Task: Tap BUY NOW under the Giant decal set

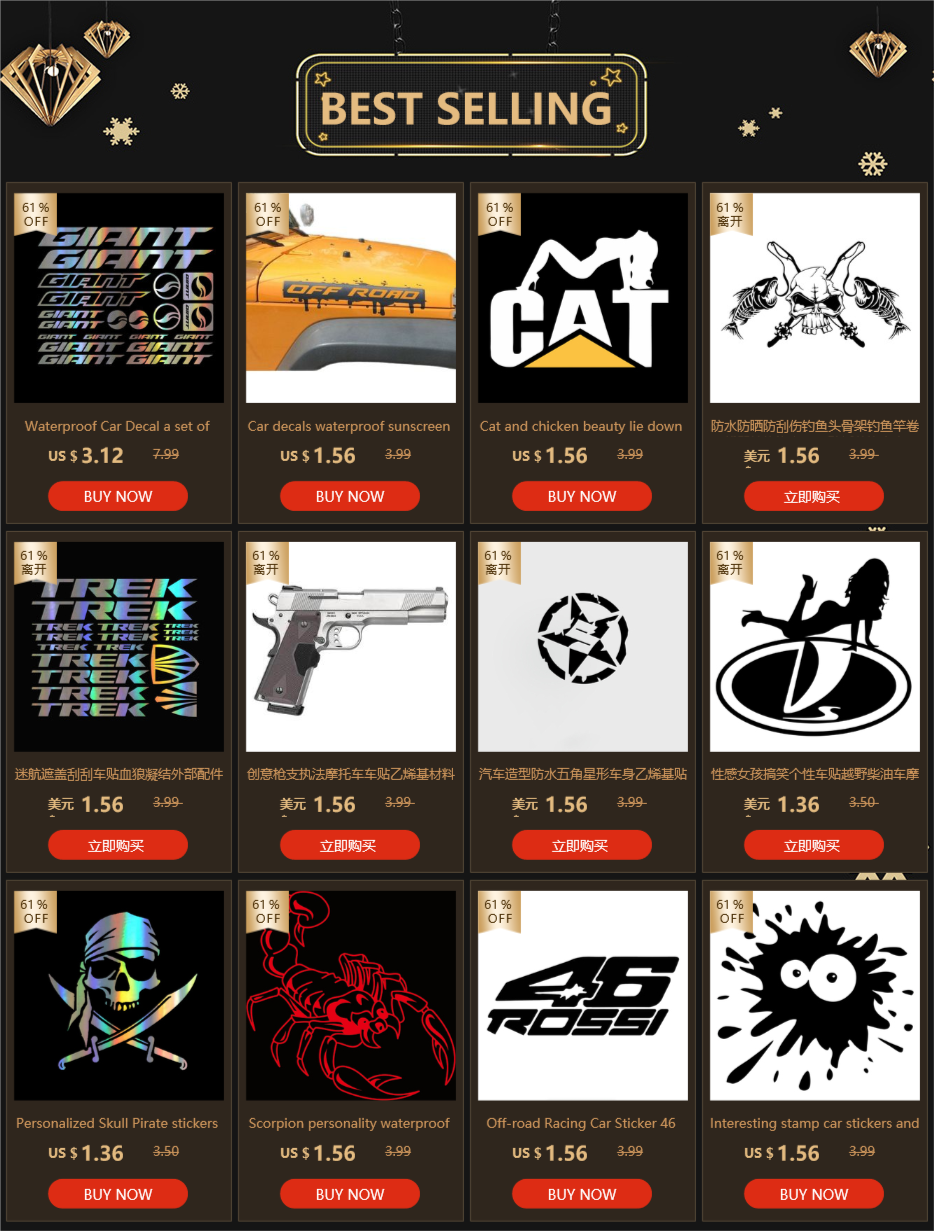Action: click(118, 496)
